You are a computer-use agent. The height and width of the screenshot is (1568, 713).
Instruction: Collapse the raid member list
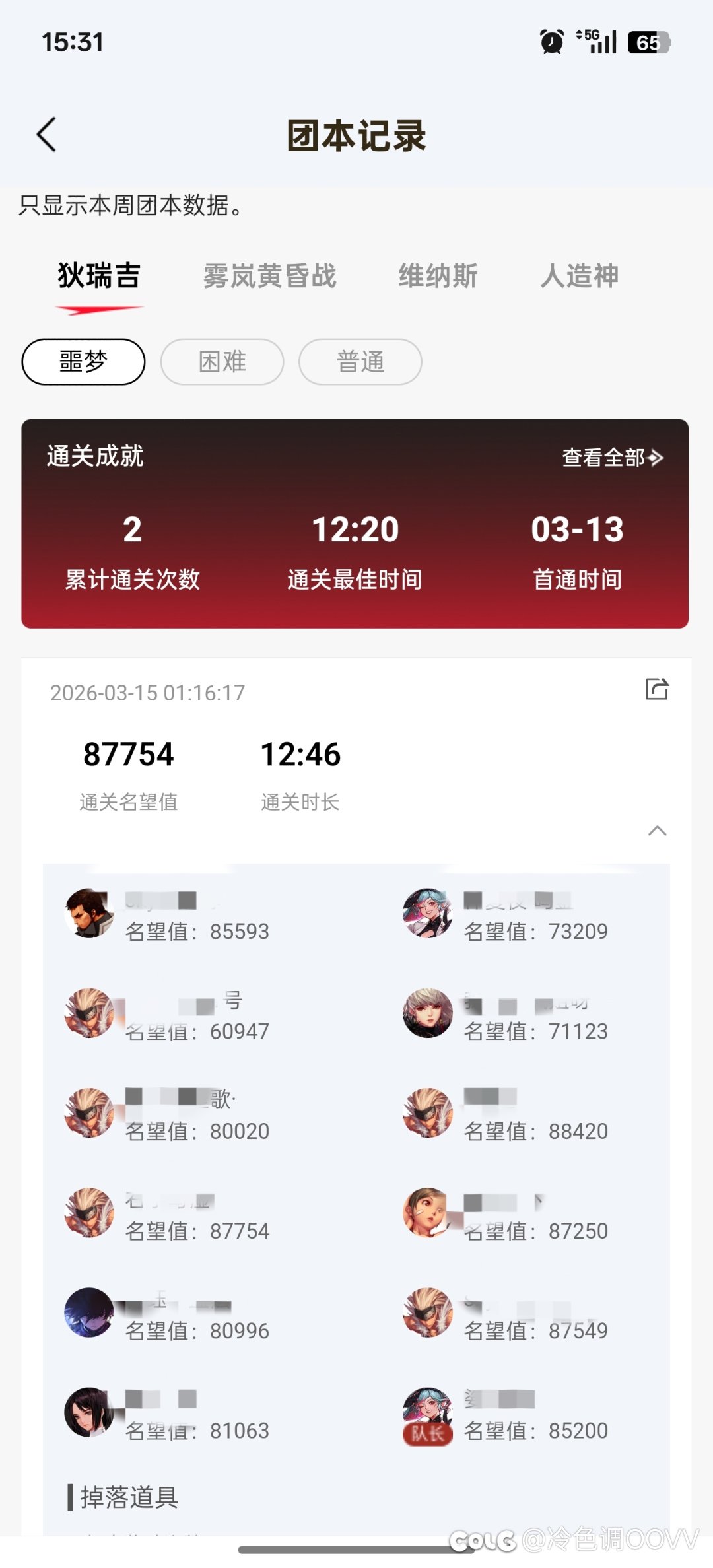coord(657,831)
